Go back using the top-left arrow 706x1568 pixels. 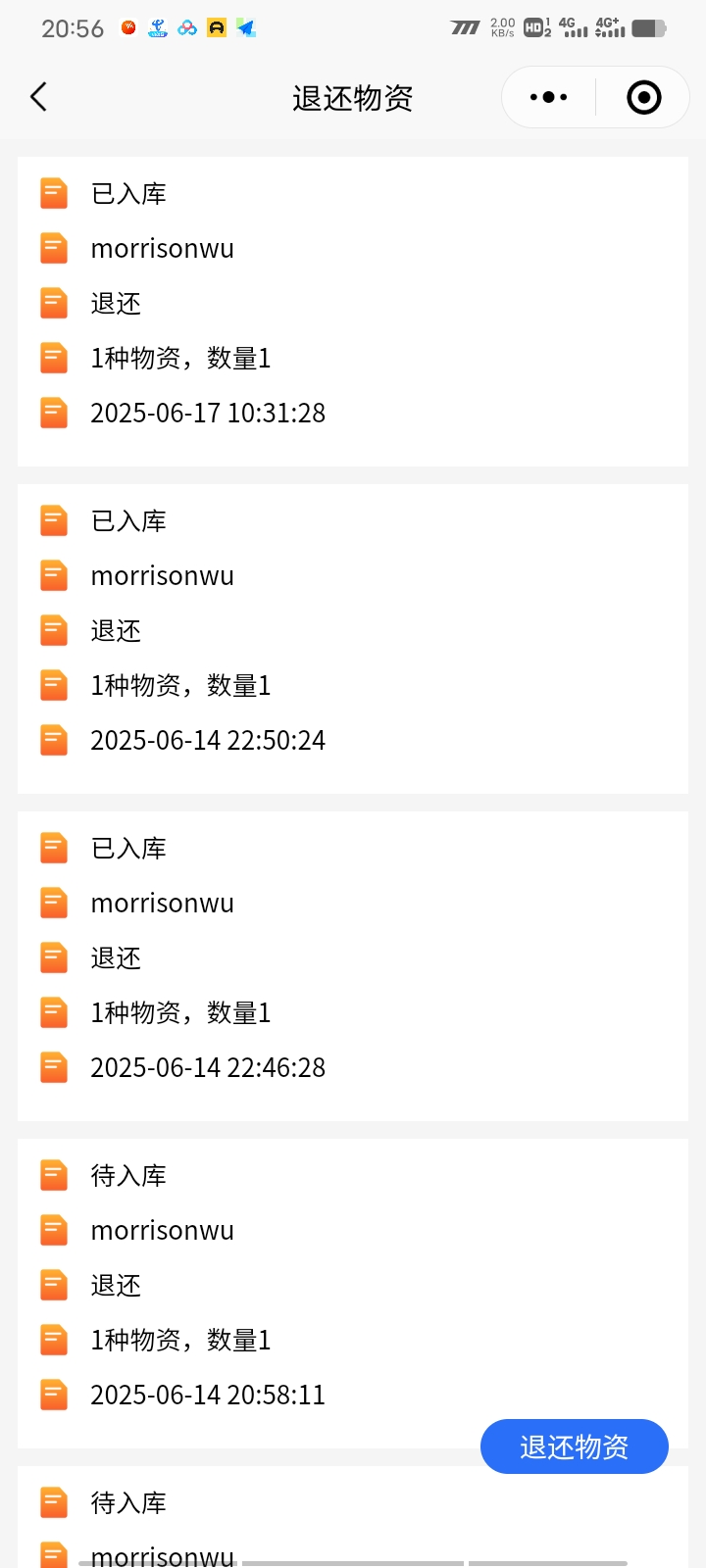click(x=39, y=97)
